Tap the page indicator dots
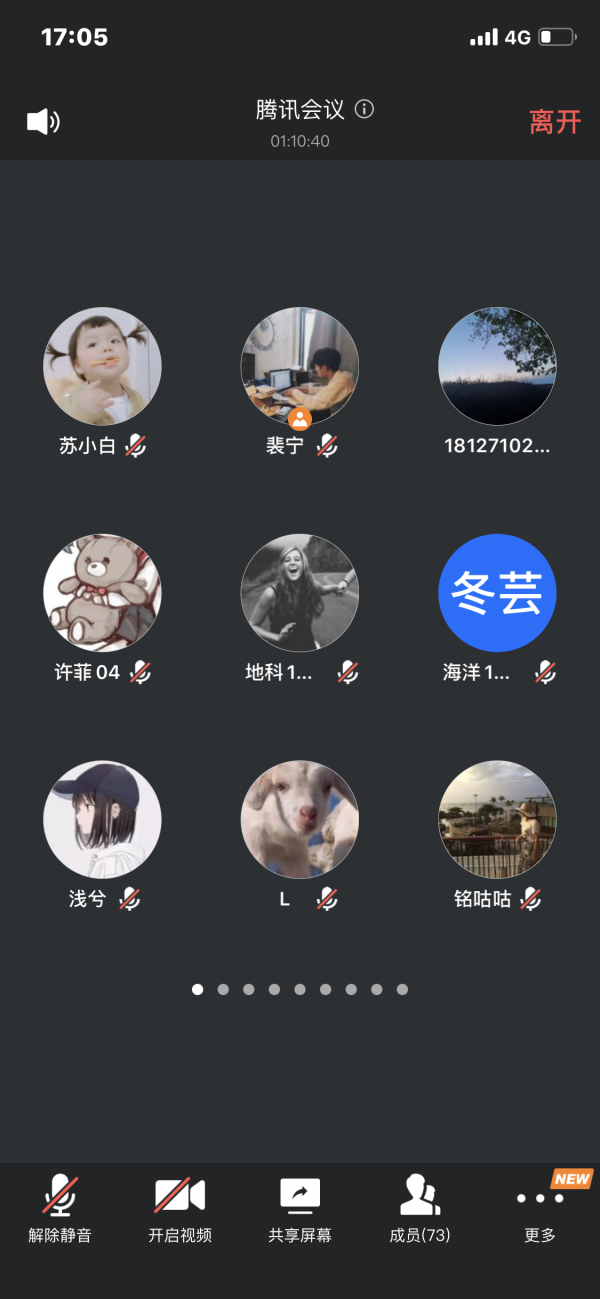The height and width of the screenshot is (1299, 600). tap(300, 989)
